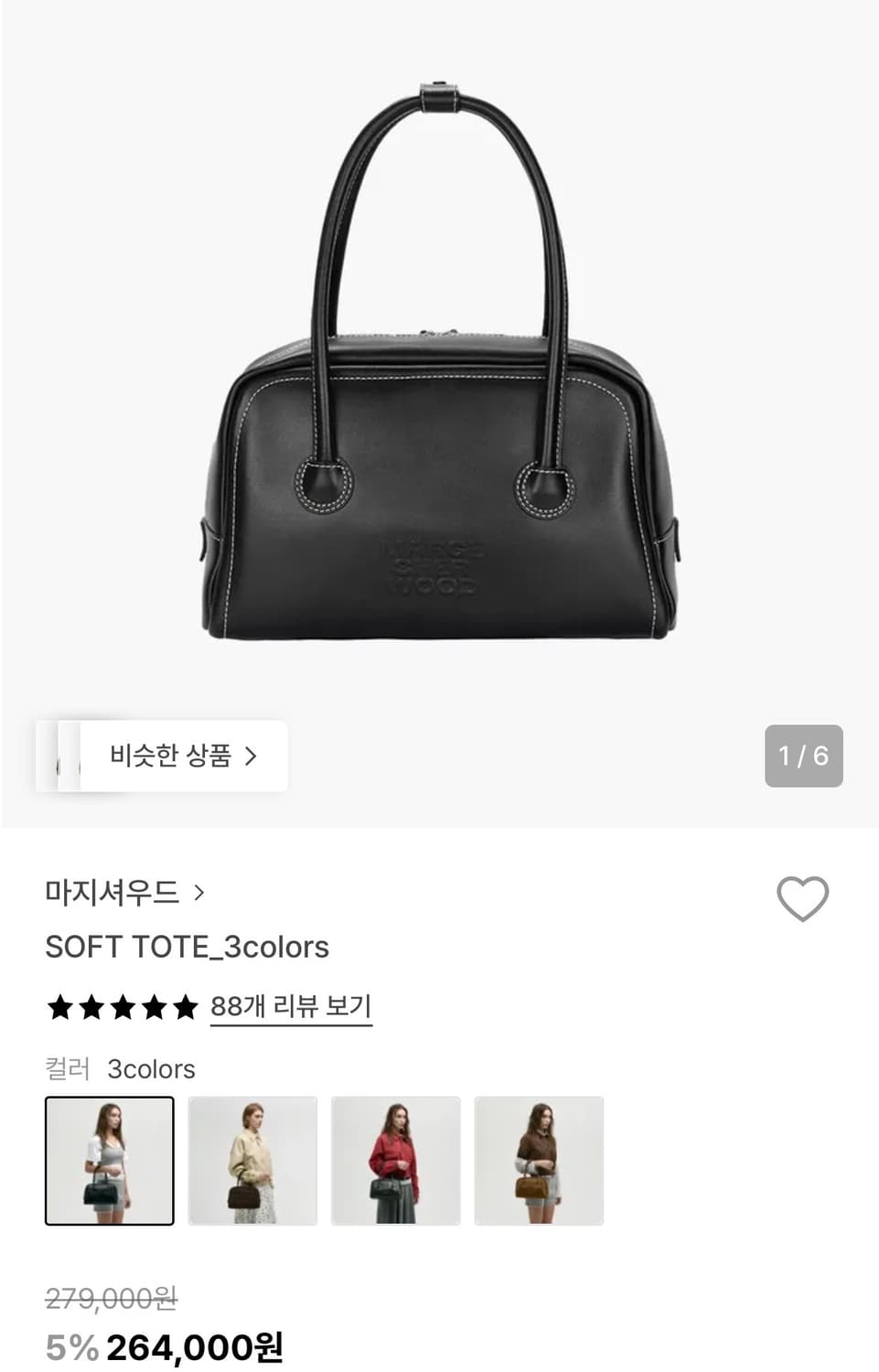Image resolution: width=879 pixels, height=1372 pixels.
Task: Click the SOFT TOTE_3colors product title
Action: (x=188, y=948)
